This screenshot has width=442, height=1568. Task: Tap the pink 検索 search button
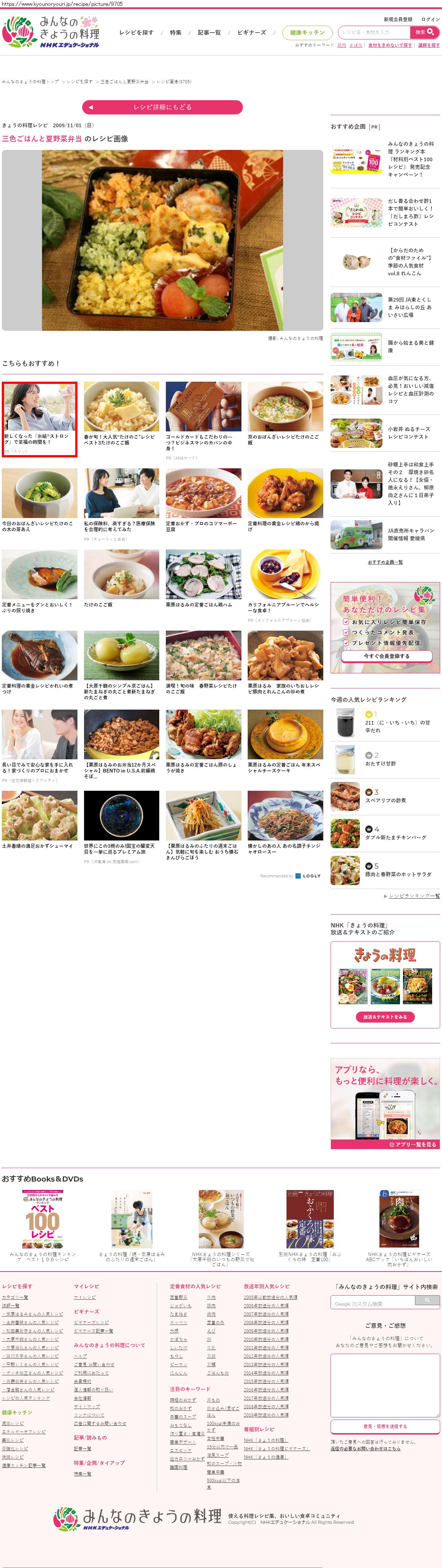coord(424,32)
